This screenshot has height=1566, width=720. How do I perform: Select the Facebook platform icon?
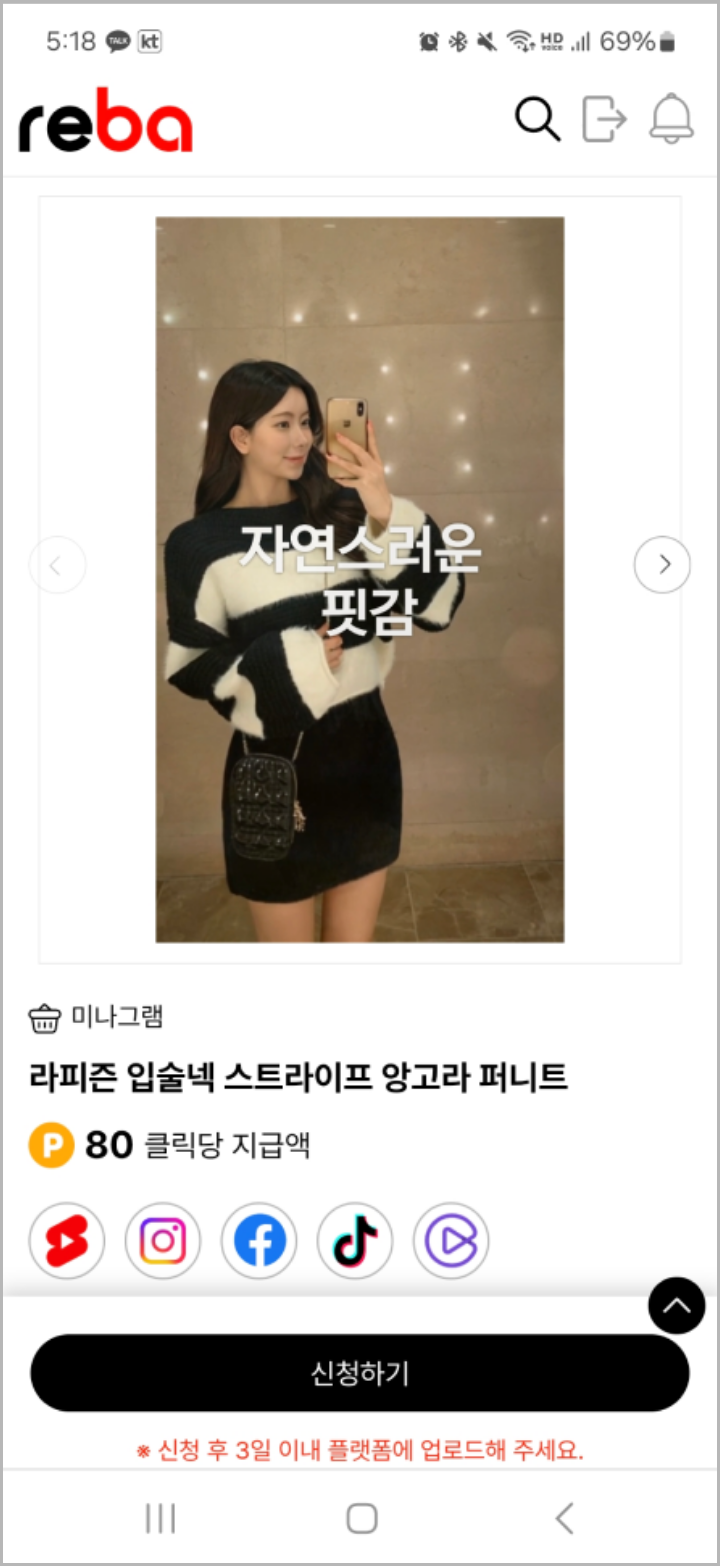pyautogui.click(x=259, y=1241)
